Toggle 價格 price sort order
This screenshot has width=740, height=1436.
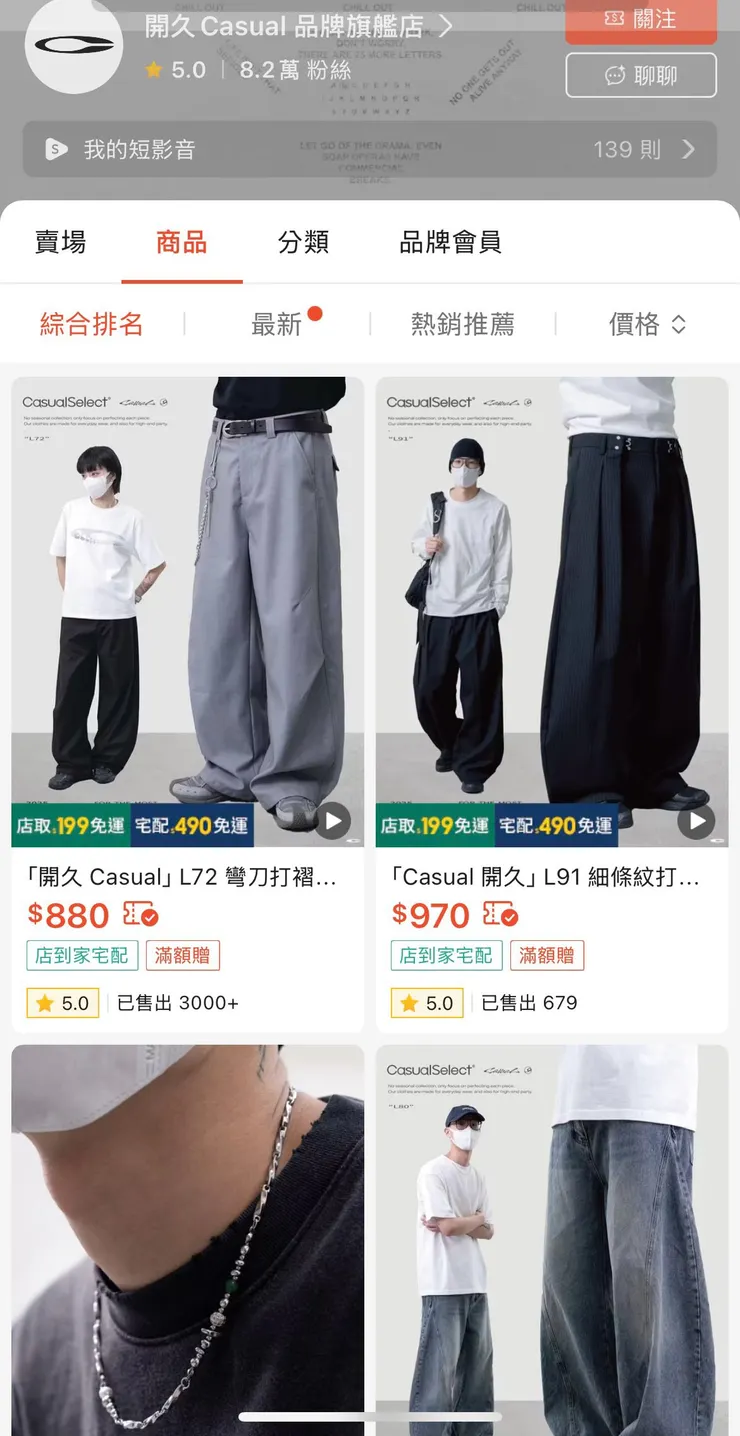coord(646,324)
